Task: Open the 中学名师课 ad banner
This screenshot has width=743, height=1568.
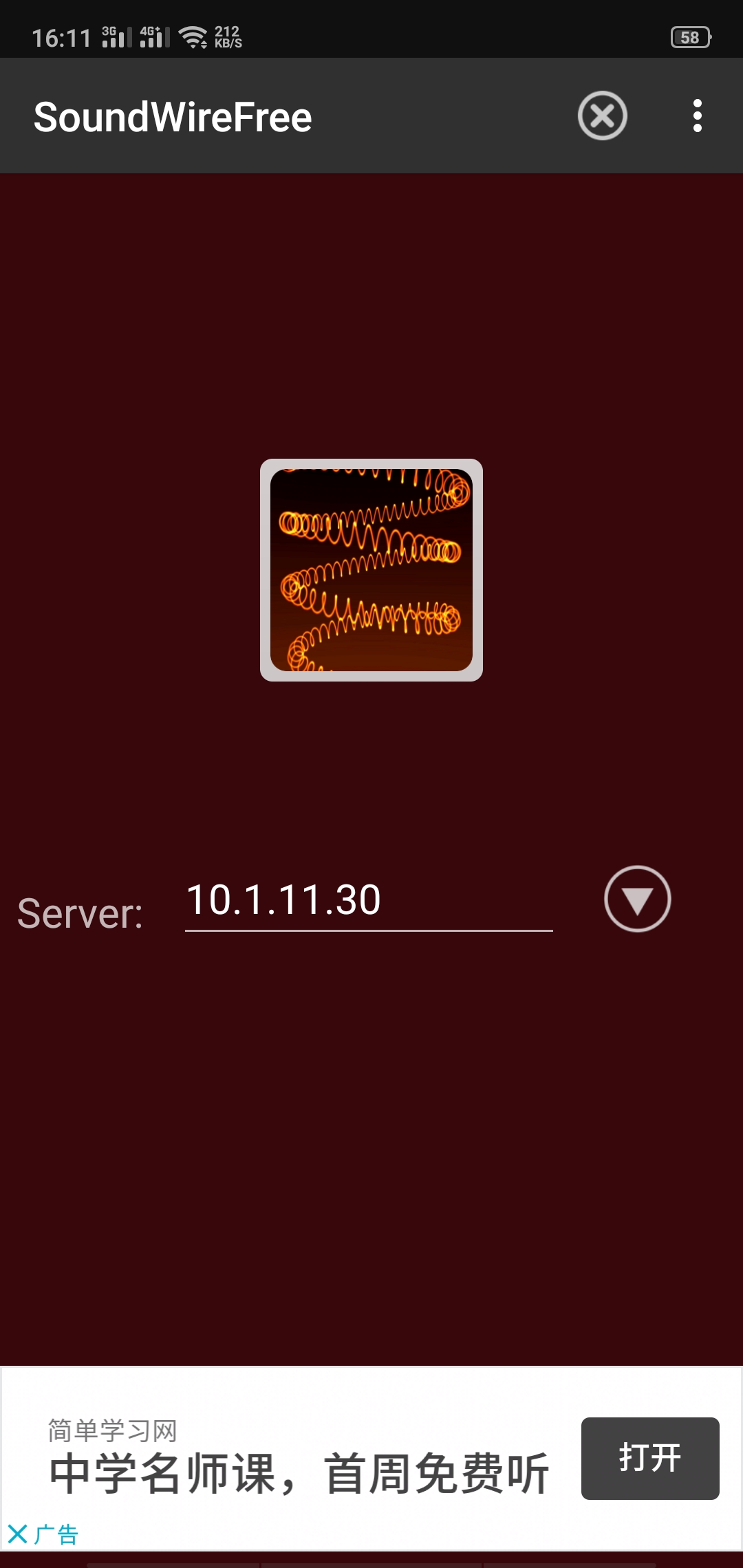Action: pos(299,1473)
